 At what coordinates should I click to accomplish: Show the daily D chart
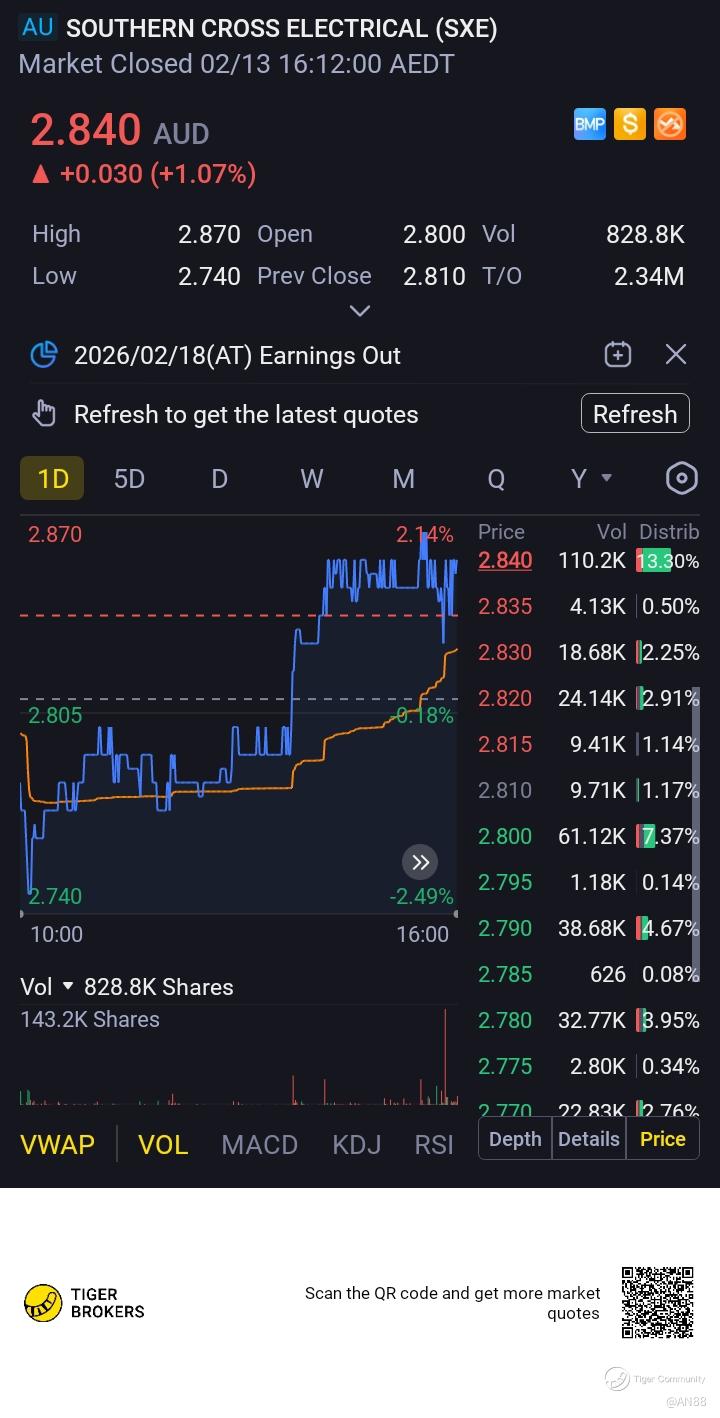[219, 479]
